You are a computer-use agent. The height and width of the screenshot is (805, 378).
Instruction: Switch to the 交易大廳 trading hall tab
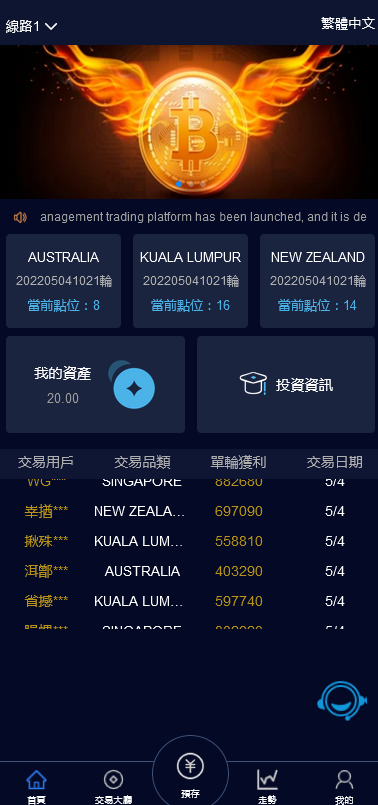point(114,786)
